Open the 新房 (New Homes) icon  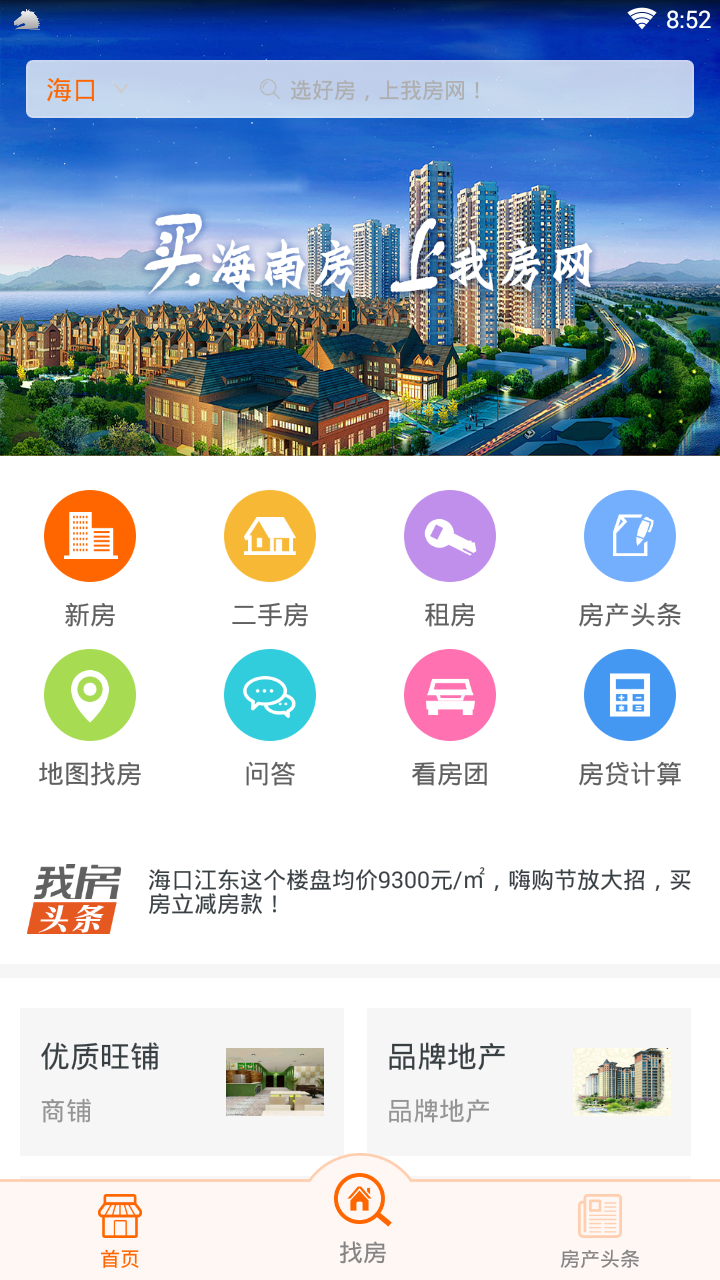[x=90, y=535]
